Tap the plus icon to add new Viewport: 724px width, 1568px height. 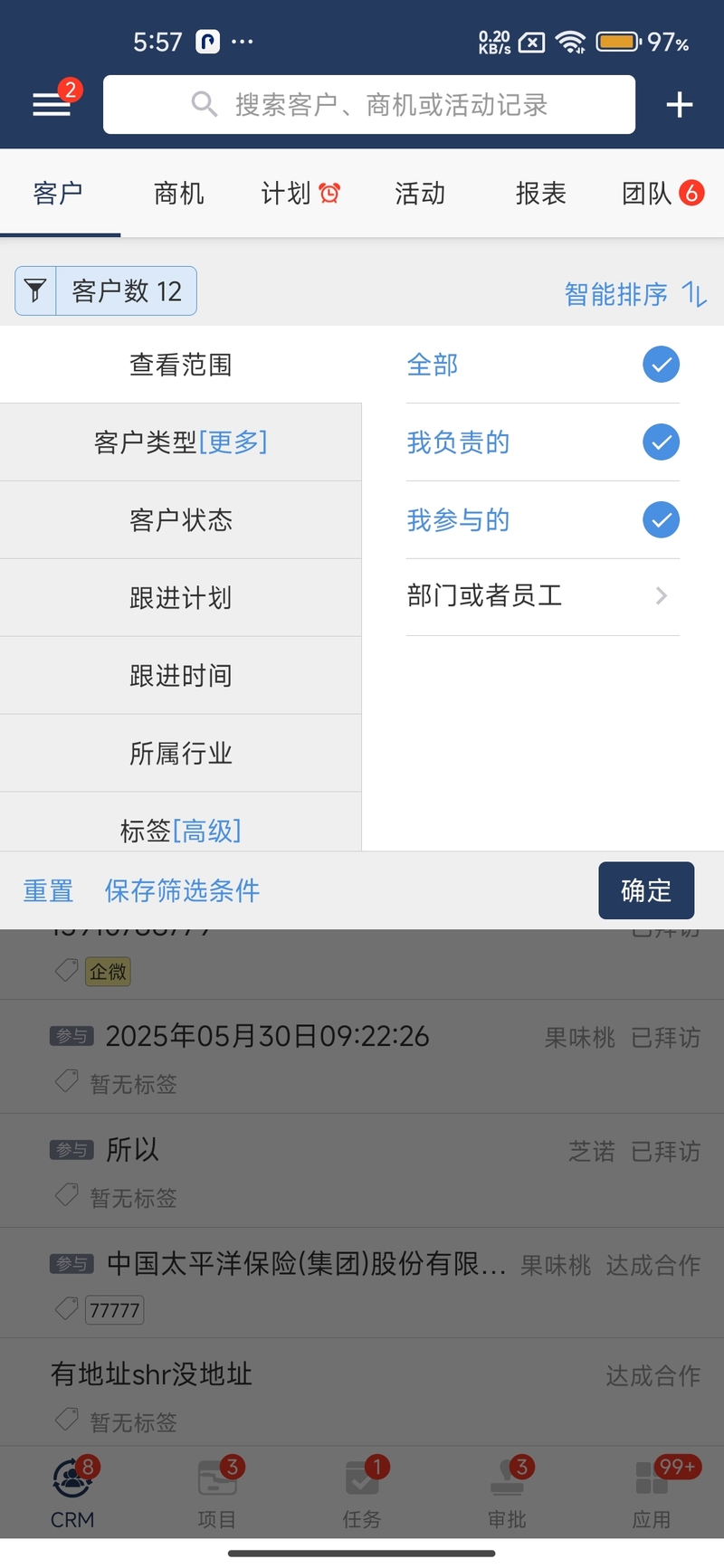point(680,105)
